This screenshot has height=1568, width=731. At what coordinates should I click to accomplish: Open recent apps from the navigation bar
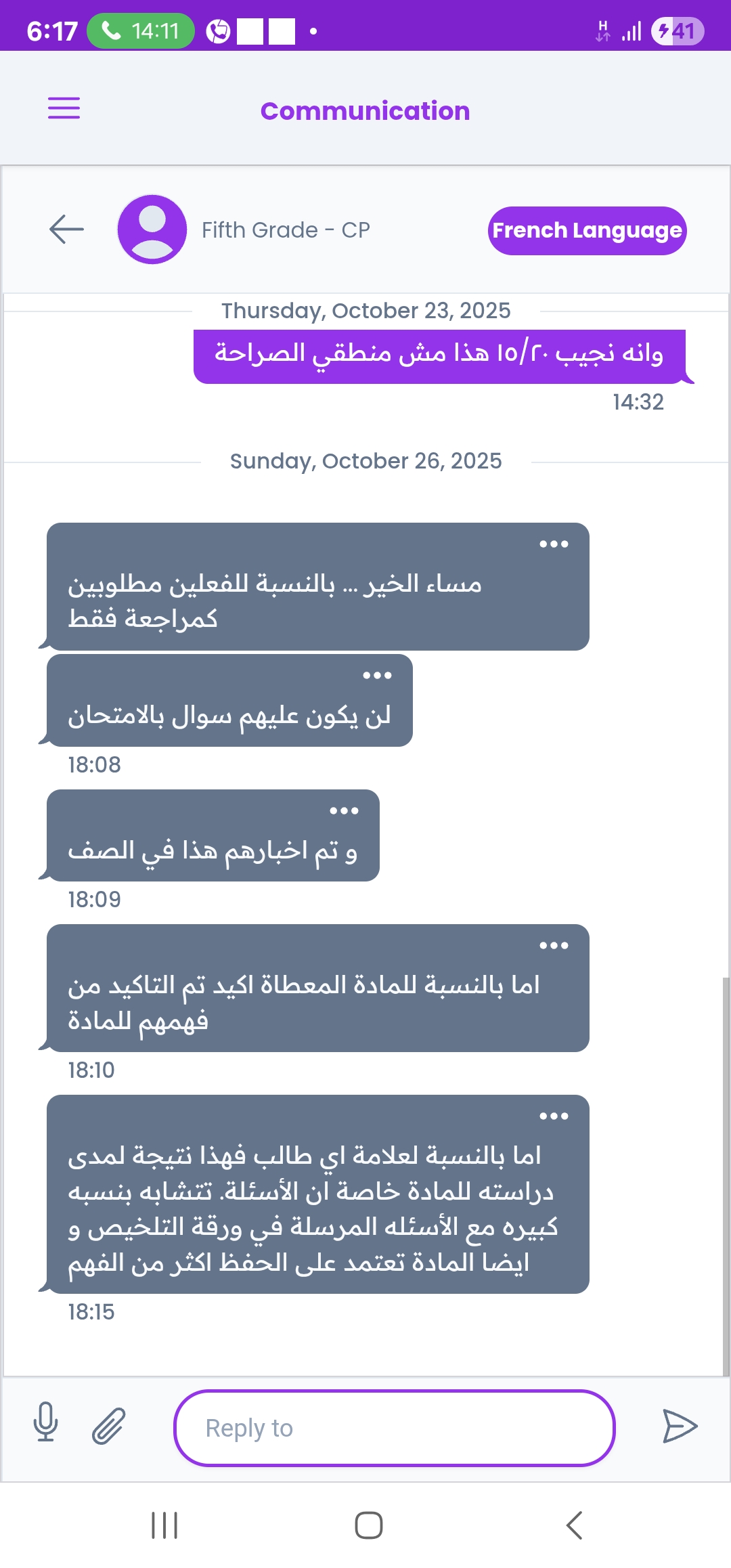point(164,1525)
